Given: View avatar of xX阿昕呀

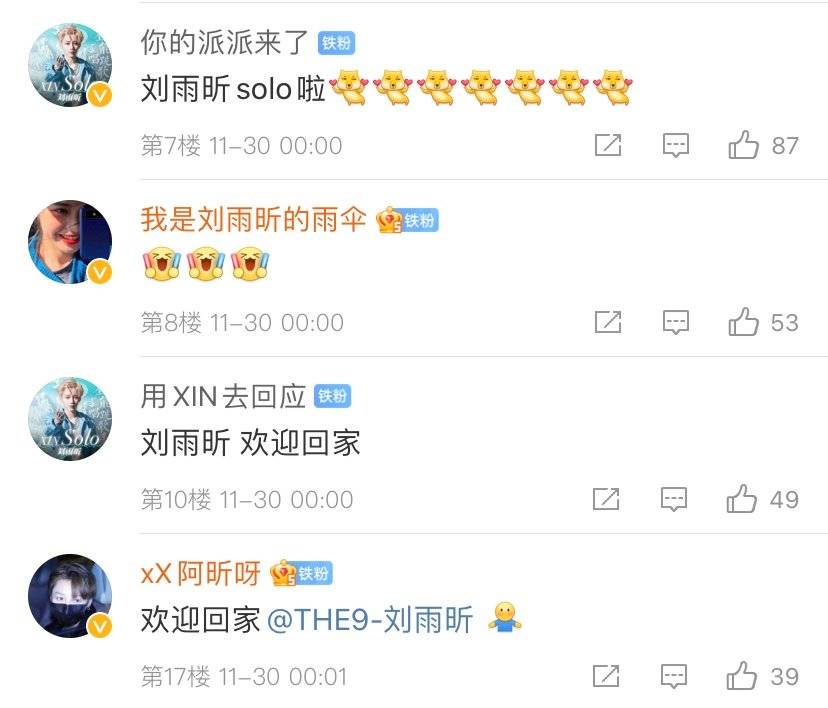Looking at the screenshot, I should [69, 596].
